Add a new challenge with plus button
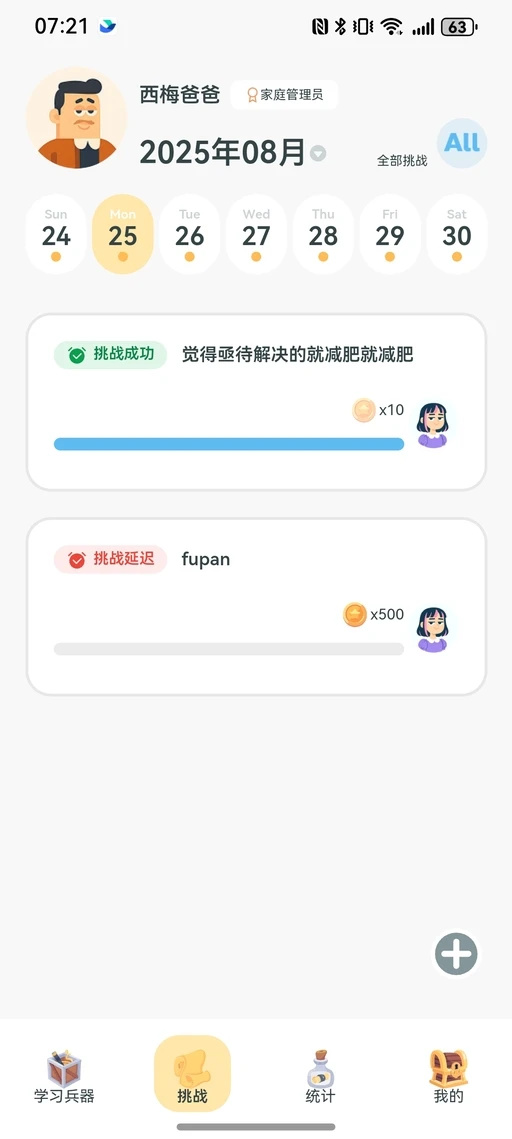The image size is (512, 1139). point(456,954)
